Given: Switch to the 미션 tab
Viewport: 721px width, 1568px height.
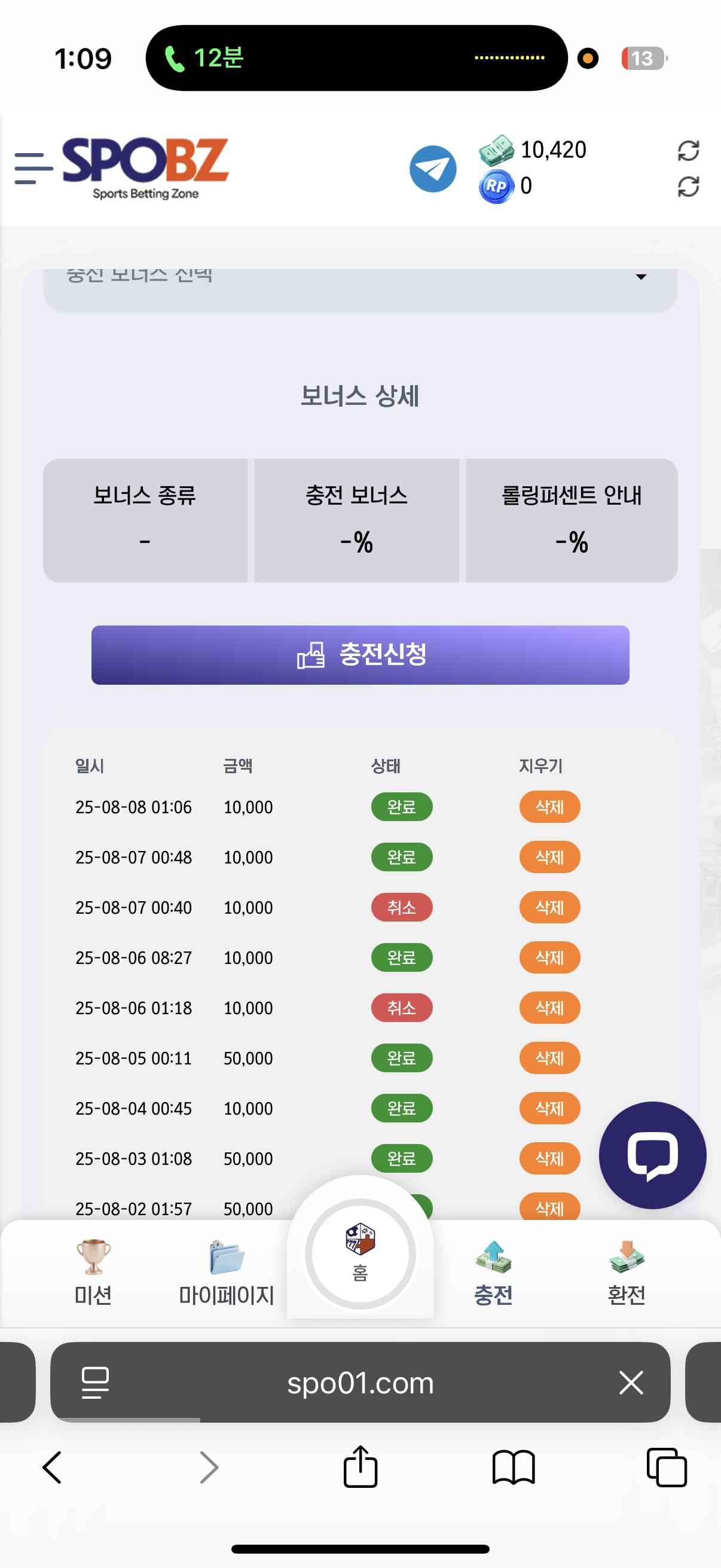Looking at the screenshot, I should pos(93,1272).
